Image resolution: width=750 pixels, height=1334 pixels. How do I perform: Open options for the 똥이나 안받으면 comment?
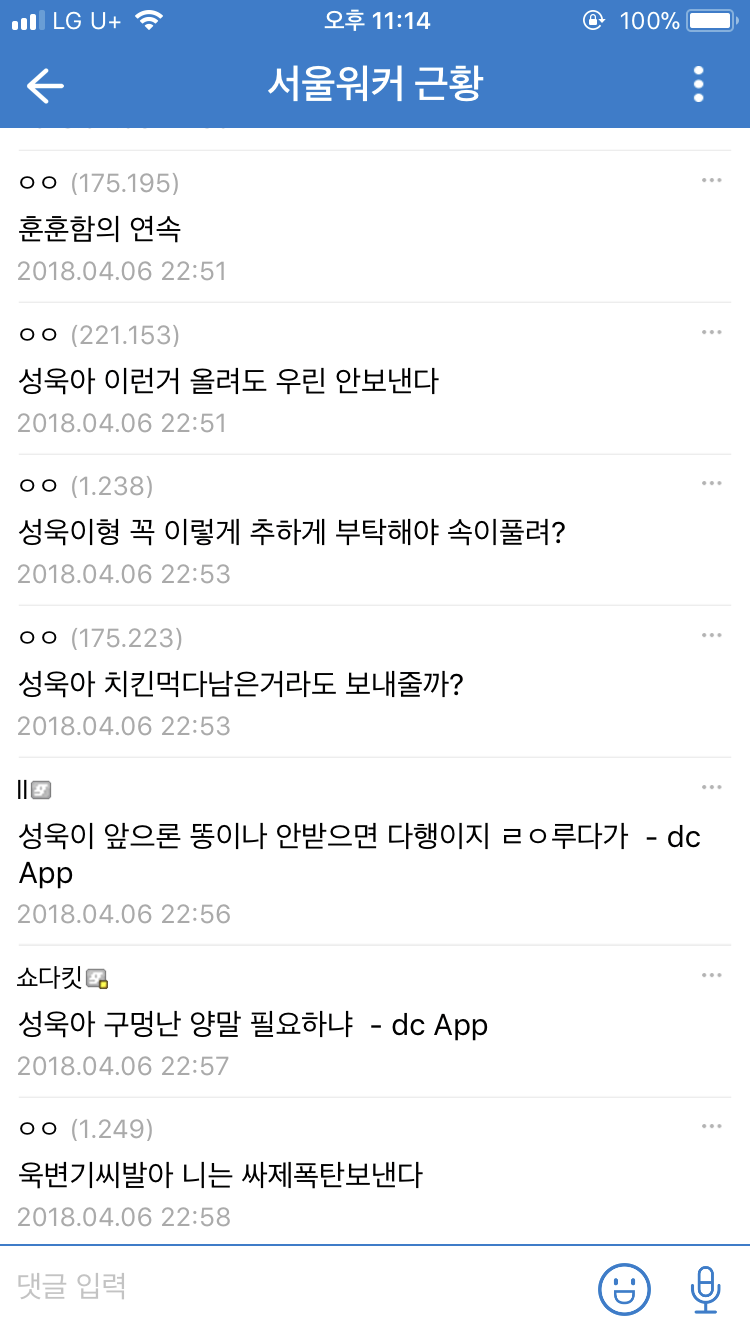pos(711,788)
